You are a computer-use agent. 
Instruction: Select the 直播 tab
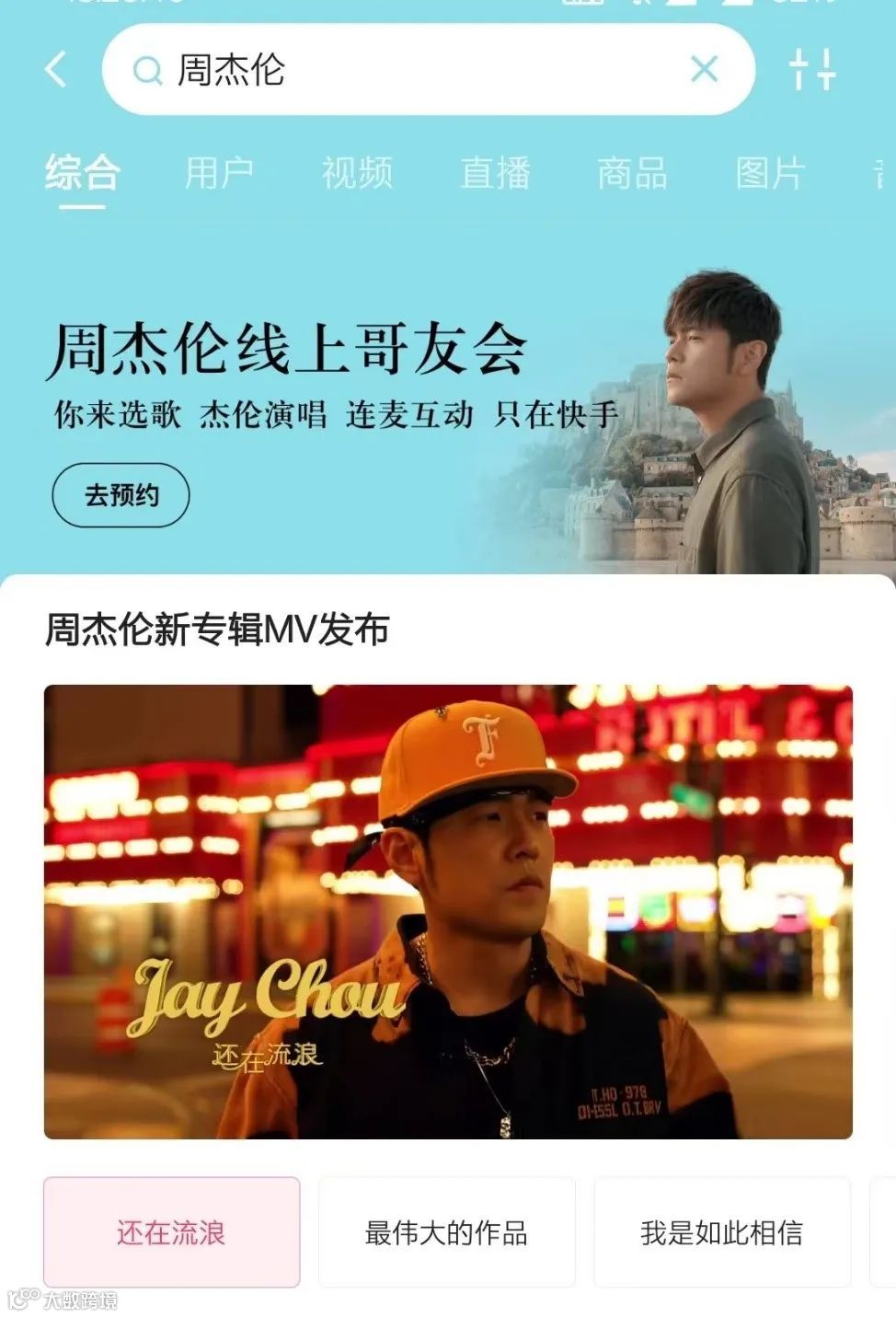coord(495,173)
